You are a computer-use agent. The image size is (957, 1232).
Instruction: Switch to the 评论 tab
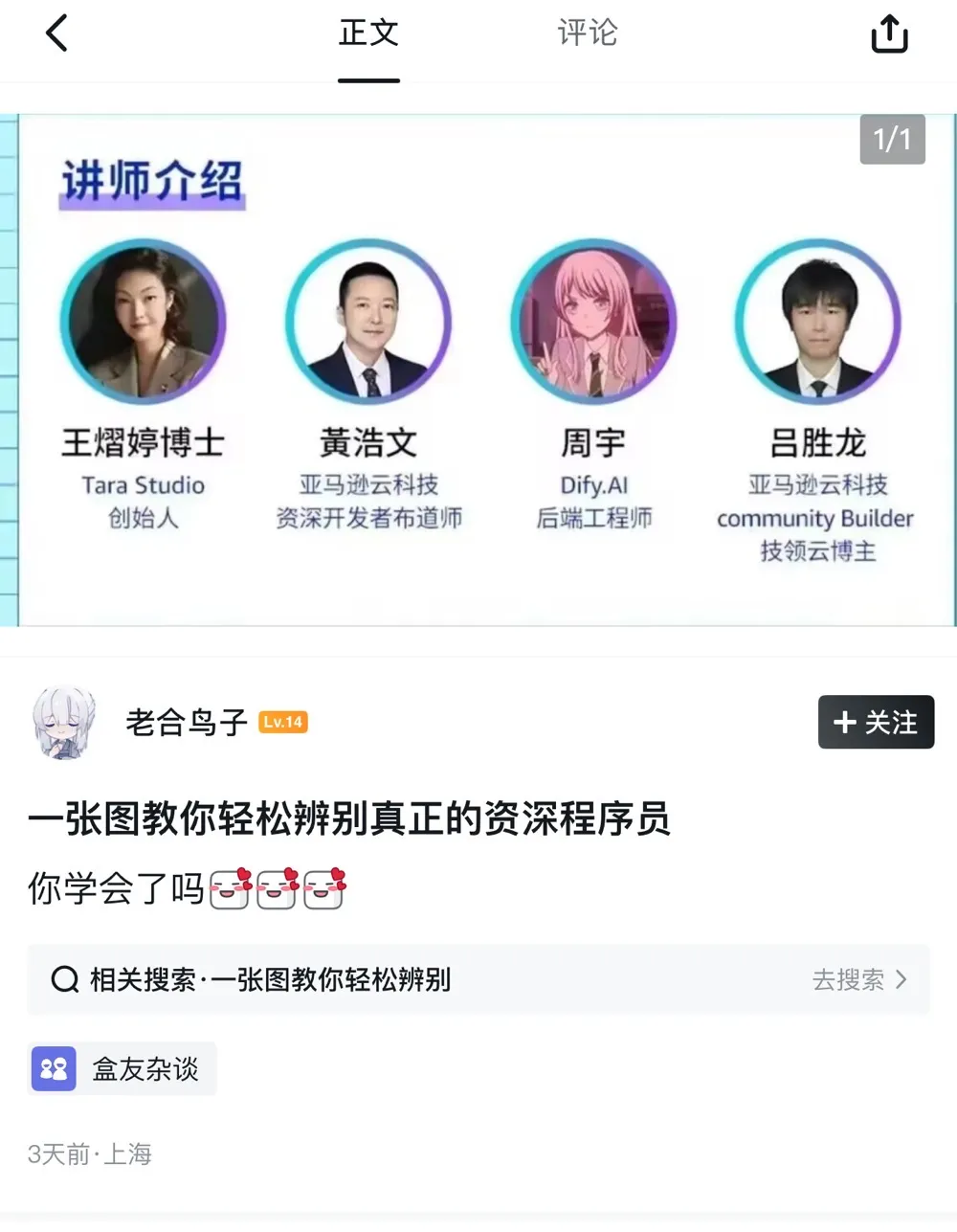click(x=587, y=34)
